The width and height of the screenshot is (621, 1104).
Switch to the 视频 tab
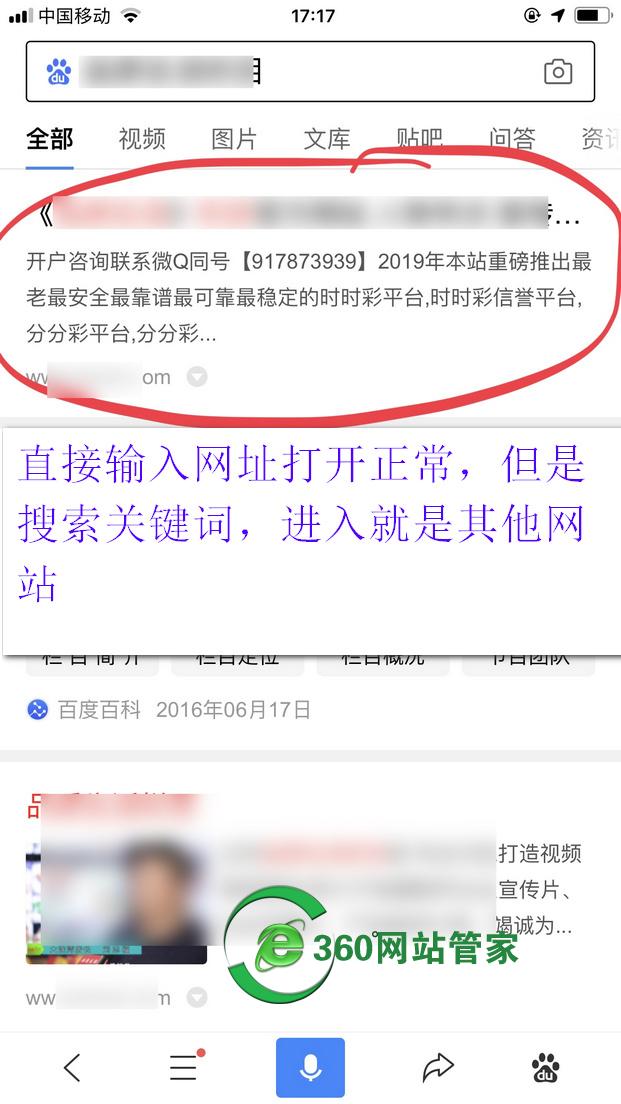[142, 139]
